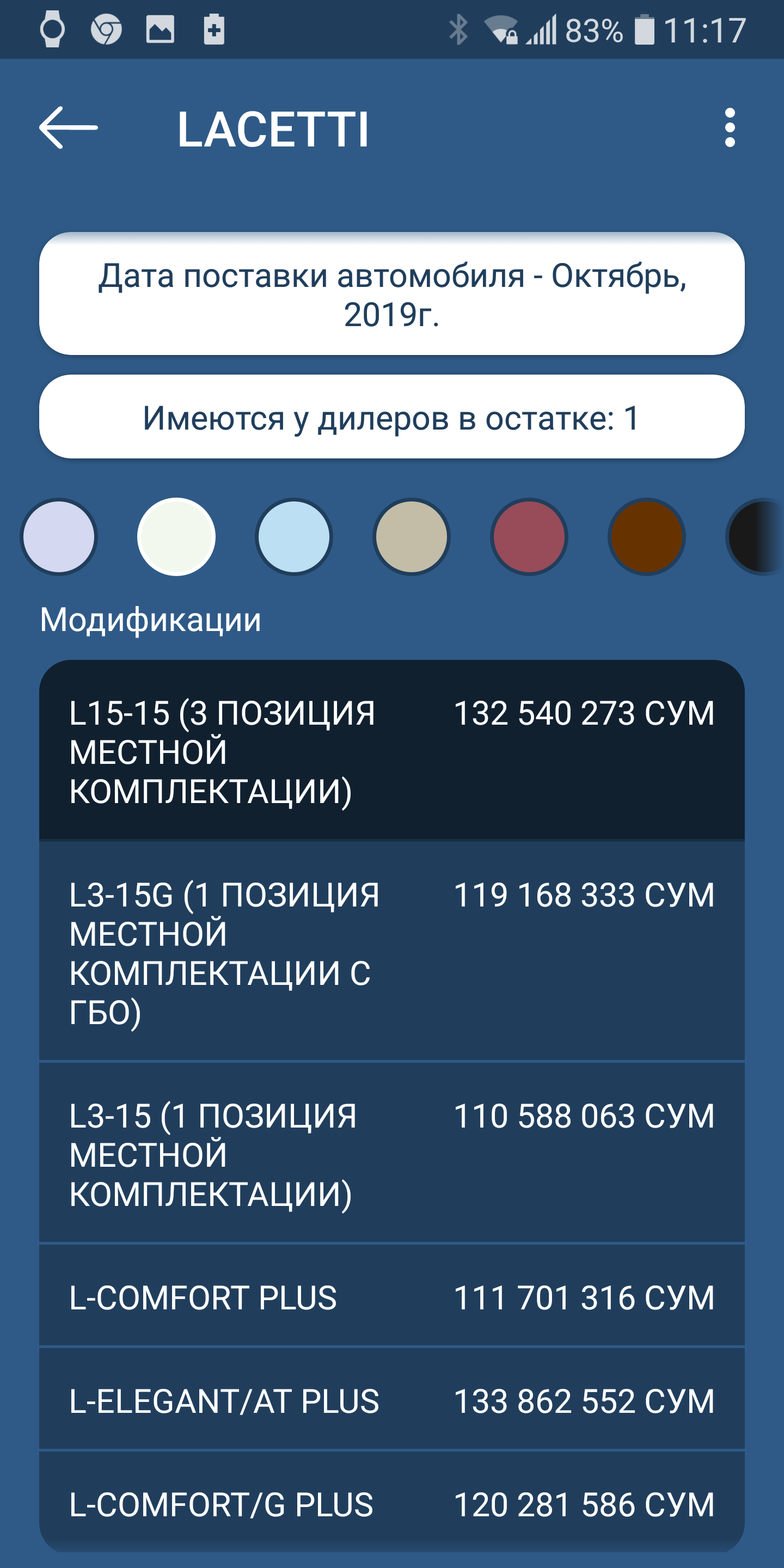
Task: Select the beige color swatch
Action: 412,537
